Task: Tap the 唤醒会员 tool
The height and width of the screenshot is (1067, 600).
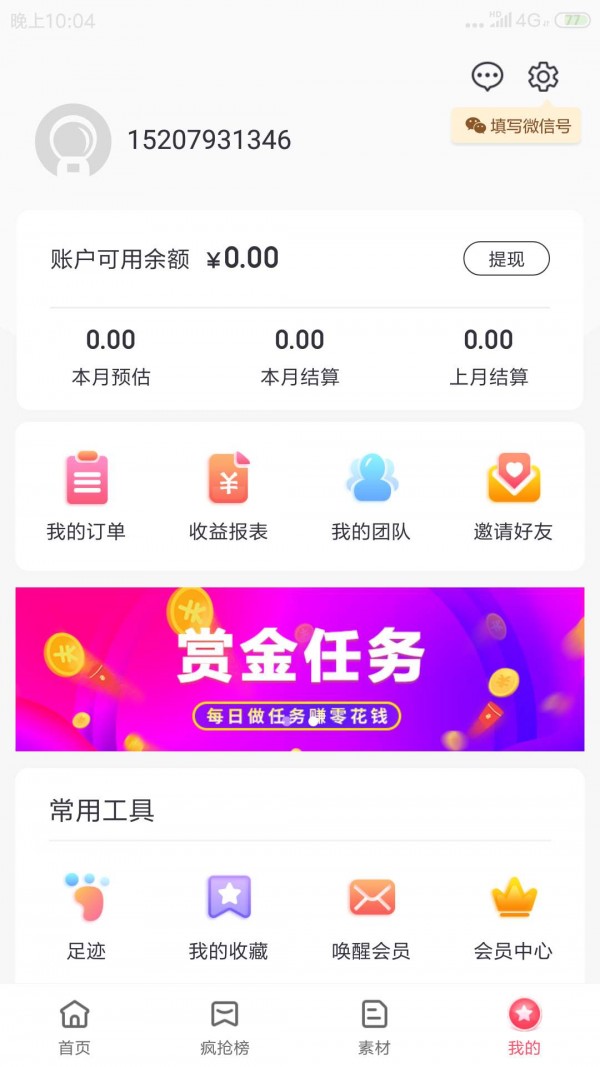Action: [x=371, y=914]
